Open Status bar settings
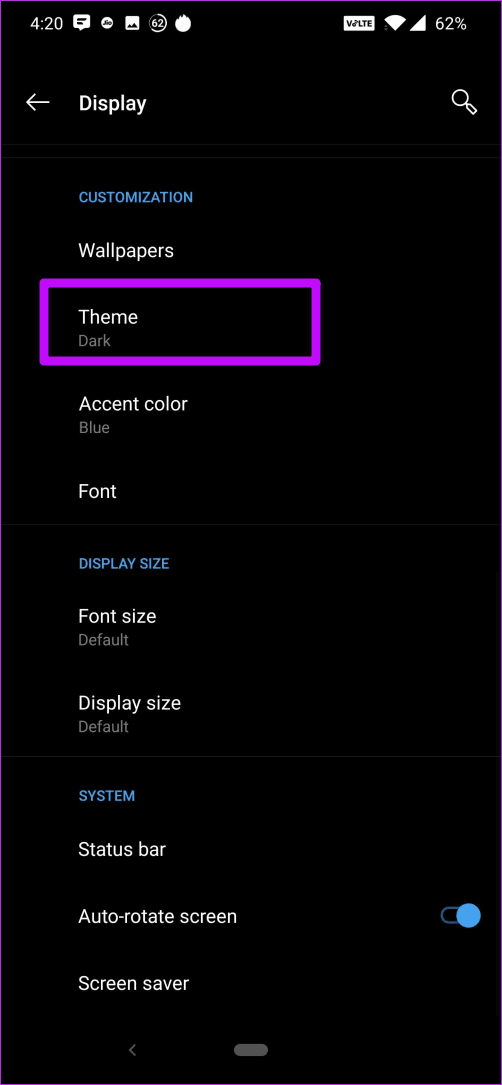 [x=251, y=849]
